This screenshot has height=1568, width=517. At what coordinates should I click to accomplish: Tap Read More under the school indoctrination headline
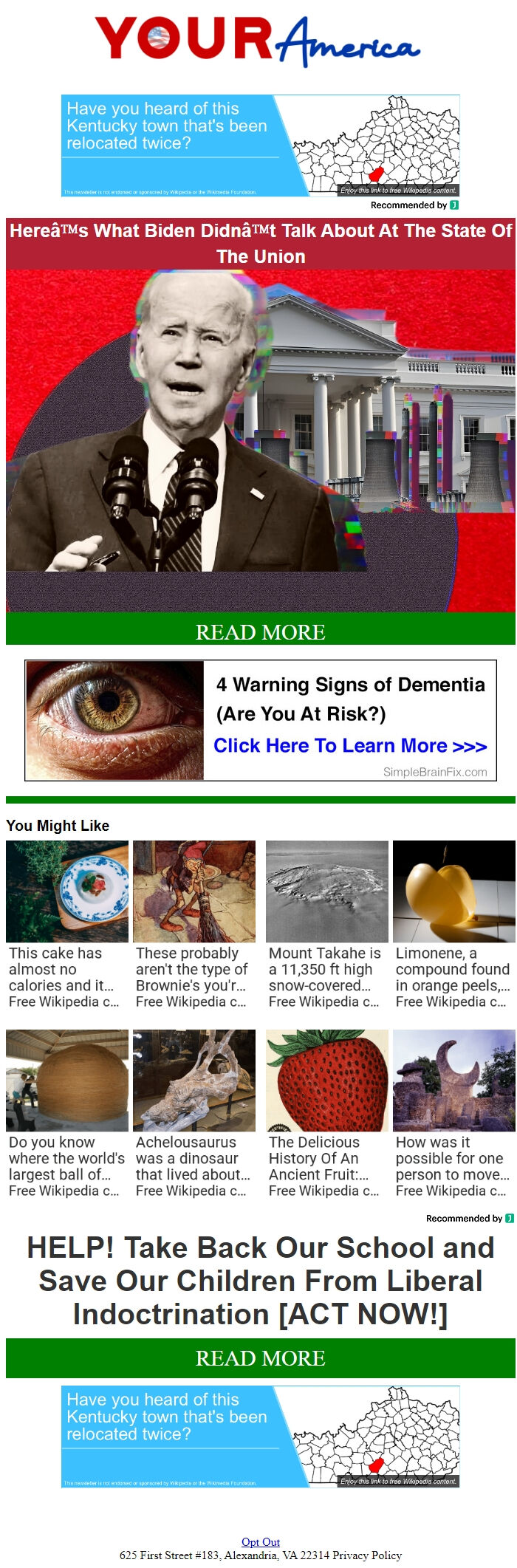260,1358
